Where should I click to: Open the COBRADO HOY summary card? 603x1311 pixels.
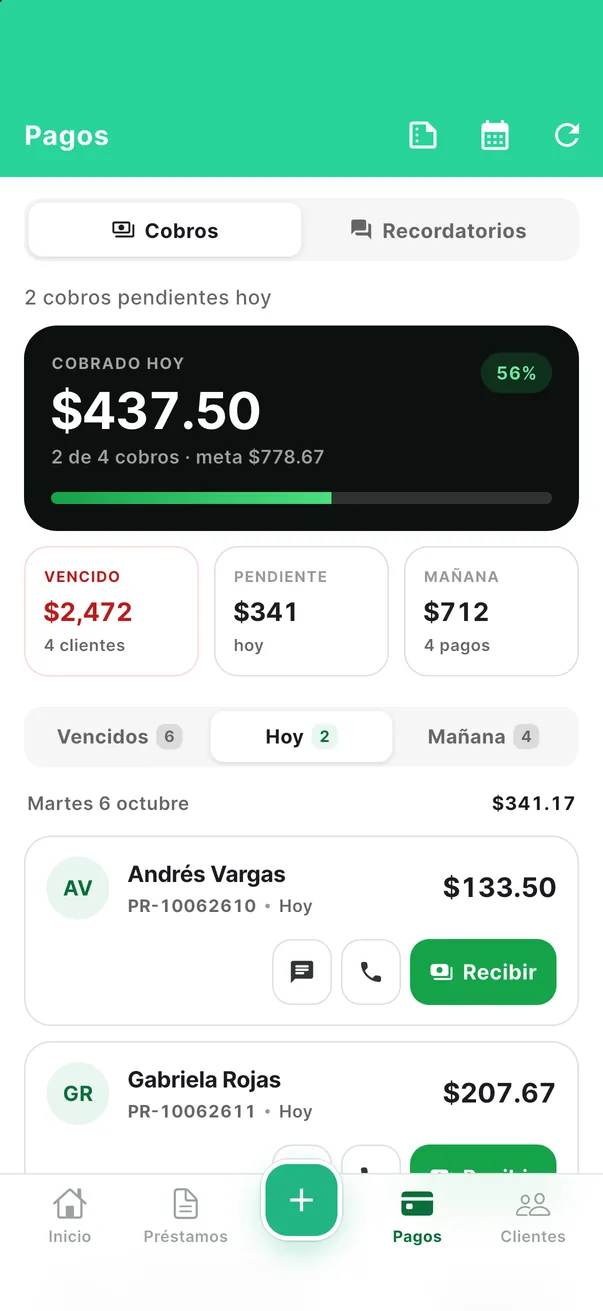301,428
